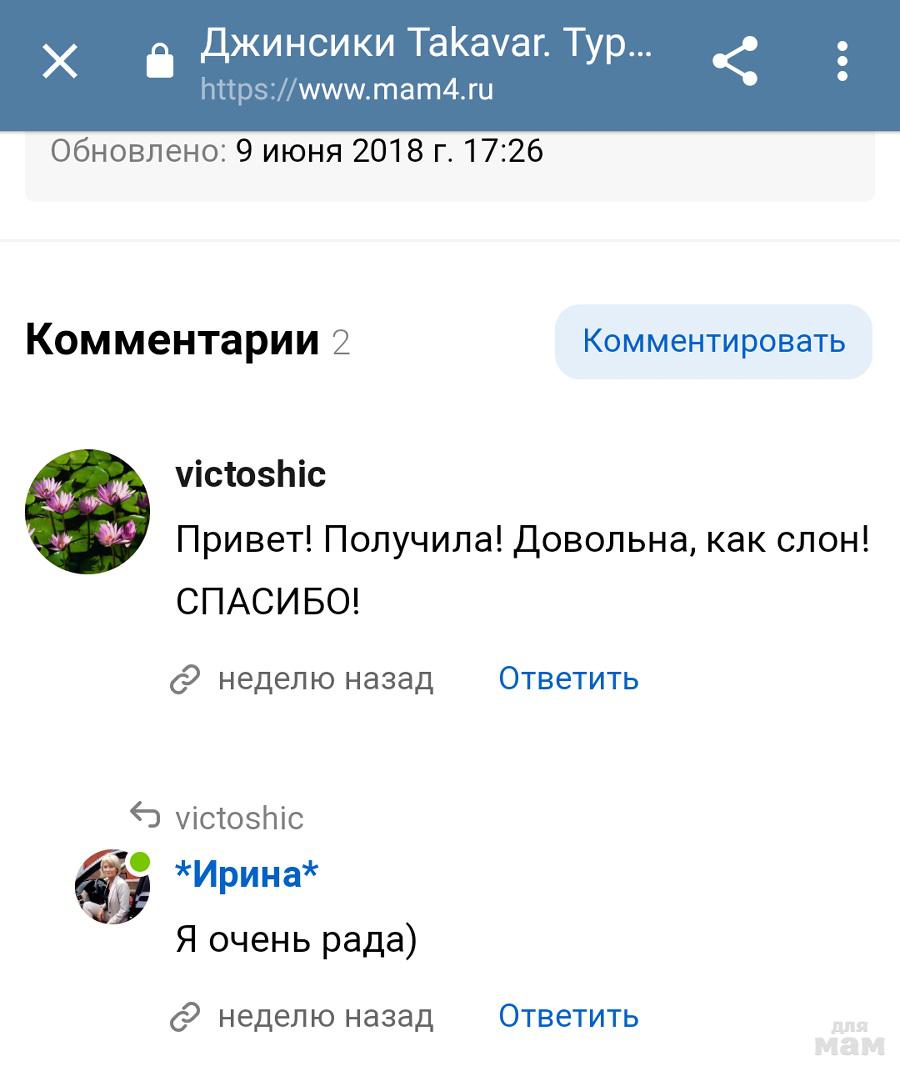Jump to the quoted victoshic comment
This screenshot has width=900, height=1070.
point(238,818)
